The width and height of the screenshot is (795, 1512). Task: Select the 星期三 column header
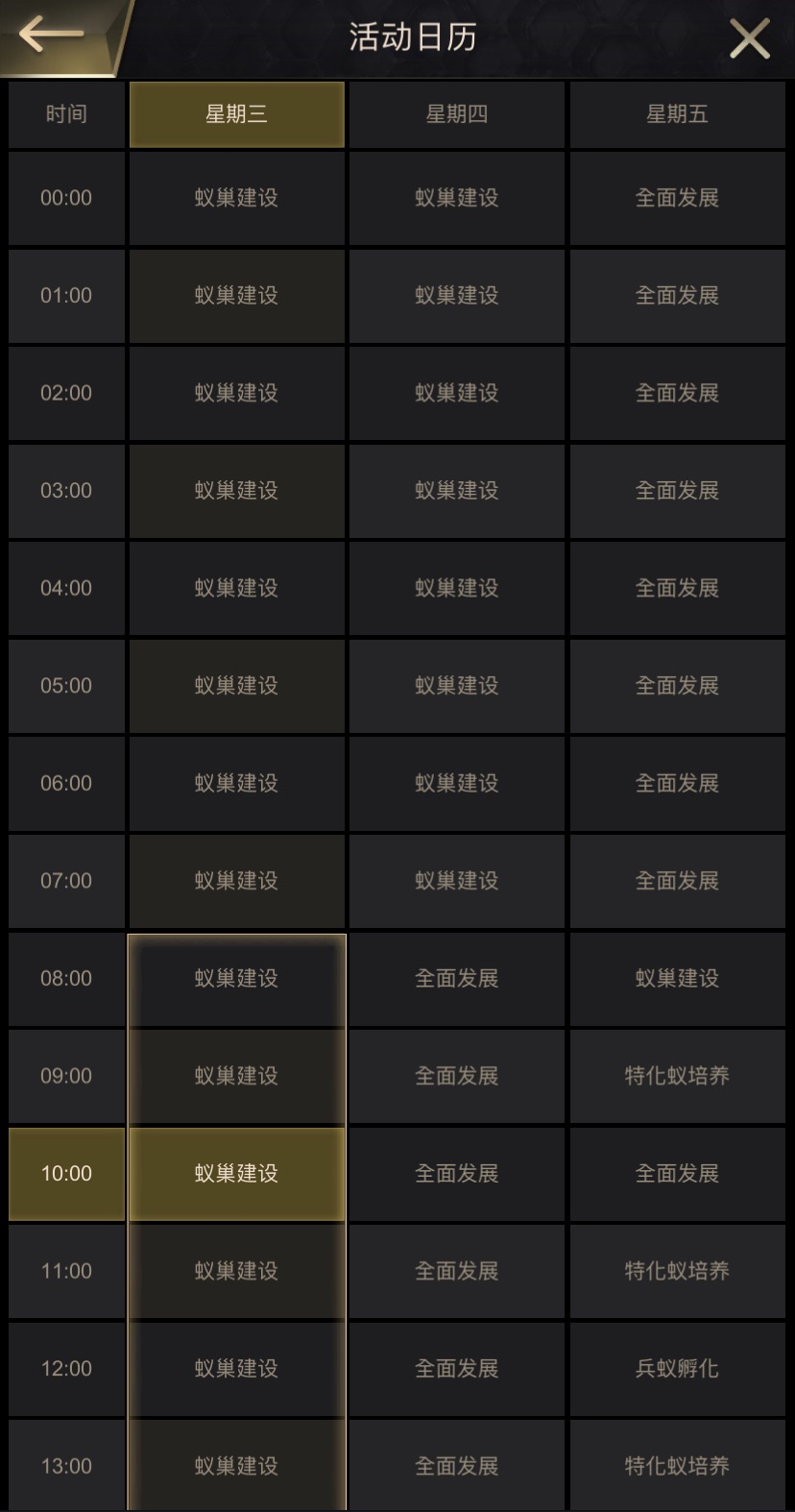pos(236,114)
